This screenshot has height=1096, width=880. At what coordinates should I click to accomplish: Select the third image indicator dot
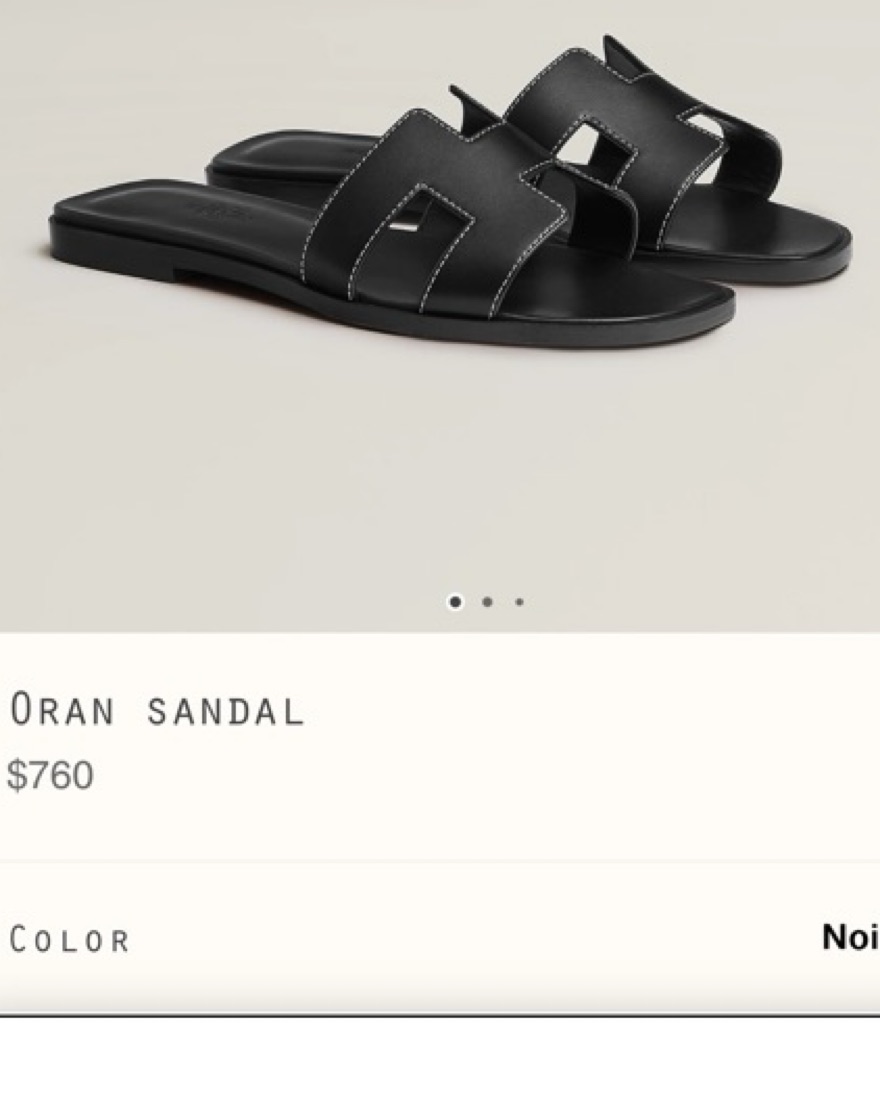[x=519, y=602]
